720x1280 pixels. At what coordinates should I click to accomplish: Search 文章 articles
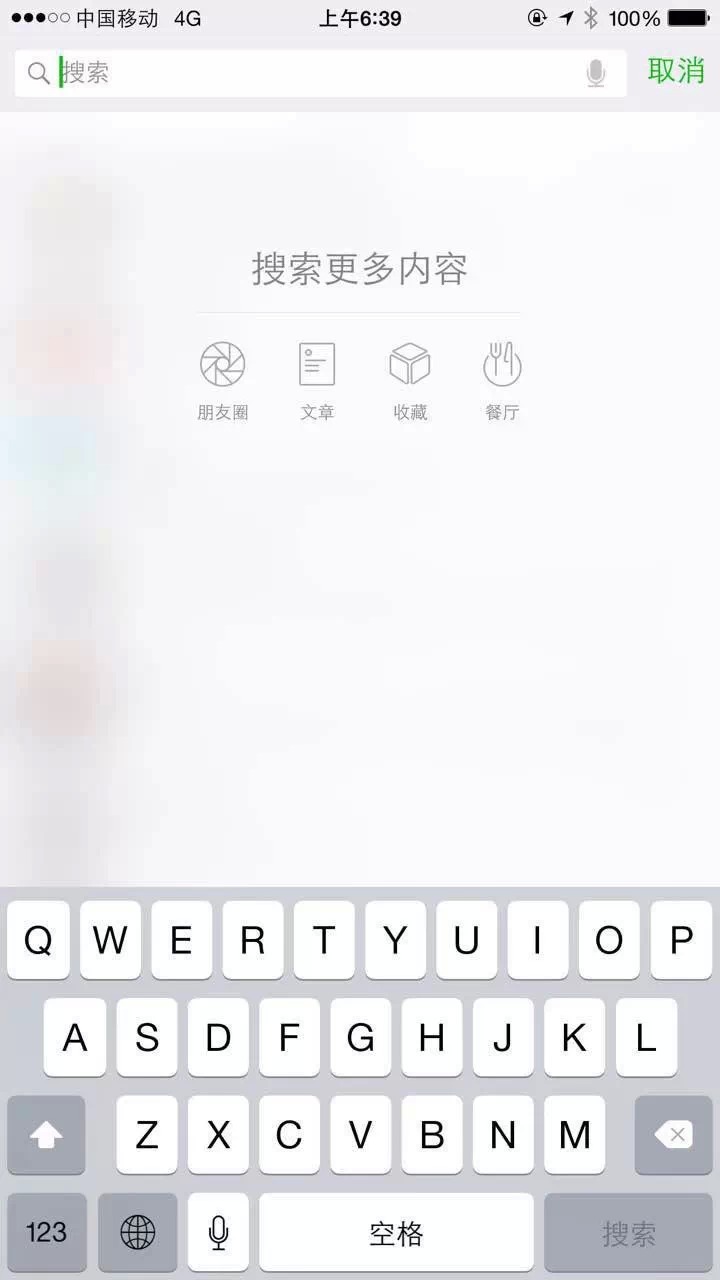point(317,381)
